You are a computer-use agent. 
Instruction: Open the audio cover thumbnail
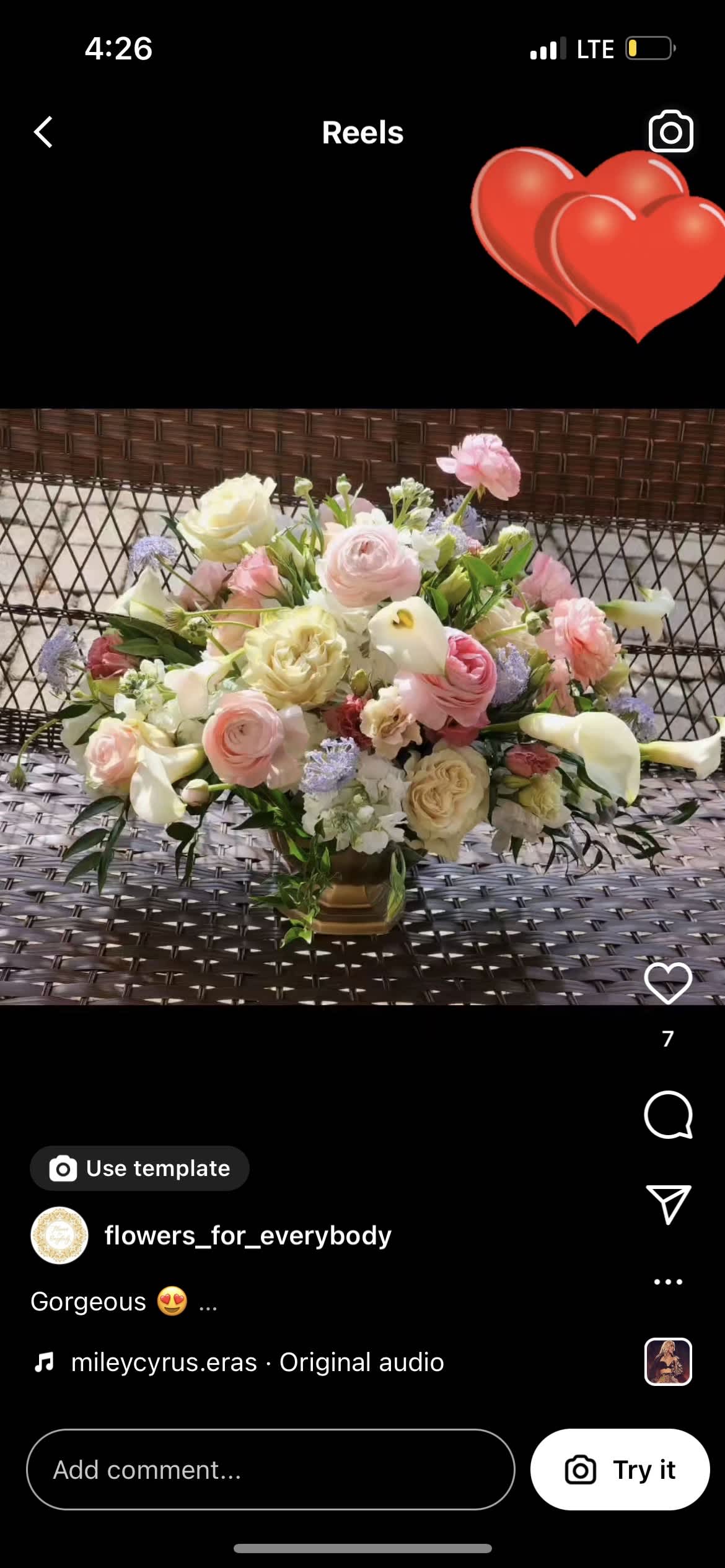coord(668,1362)
